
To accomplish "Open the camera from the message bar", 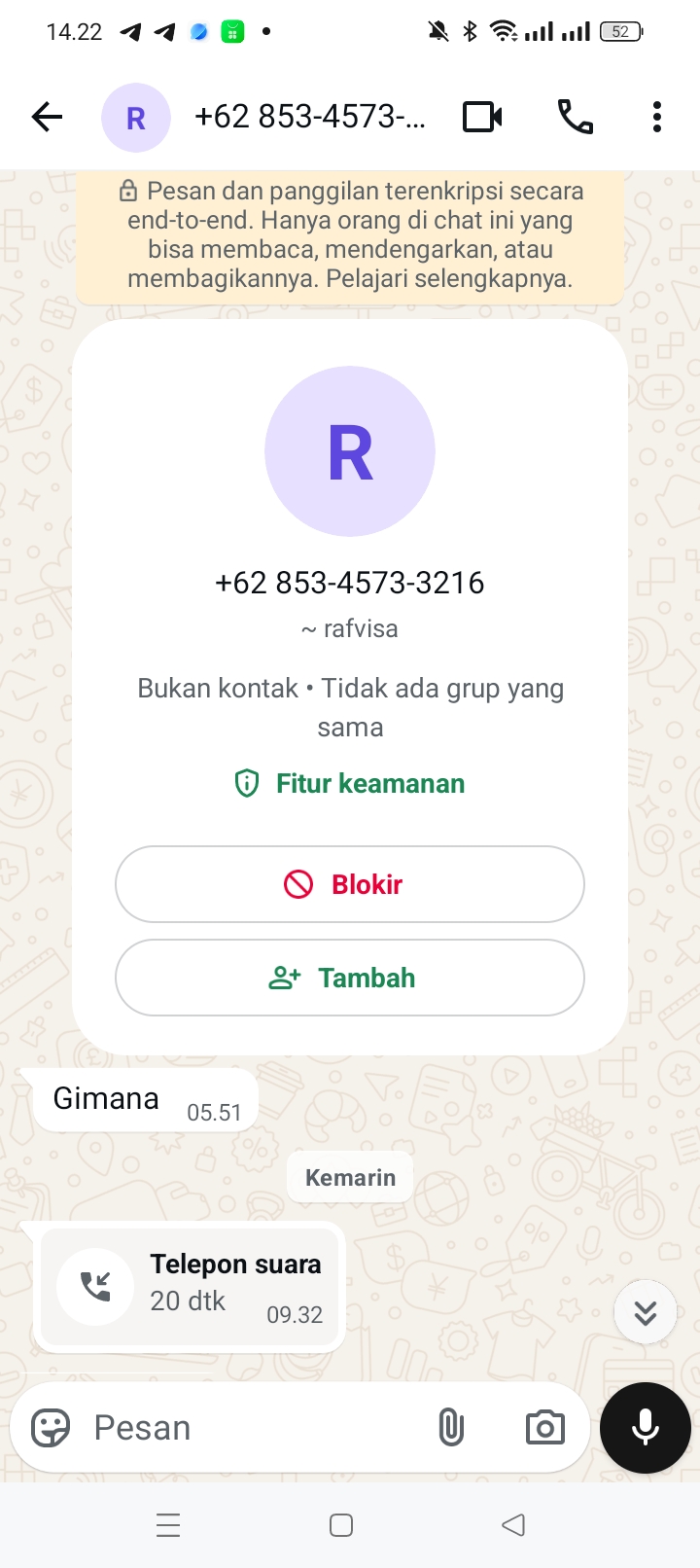I will click(x=544, y=1428).
